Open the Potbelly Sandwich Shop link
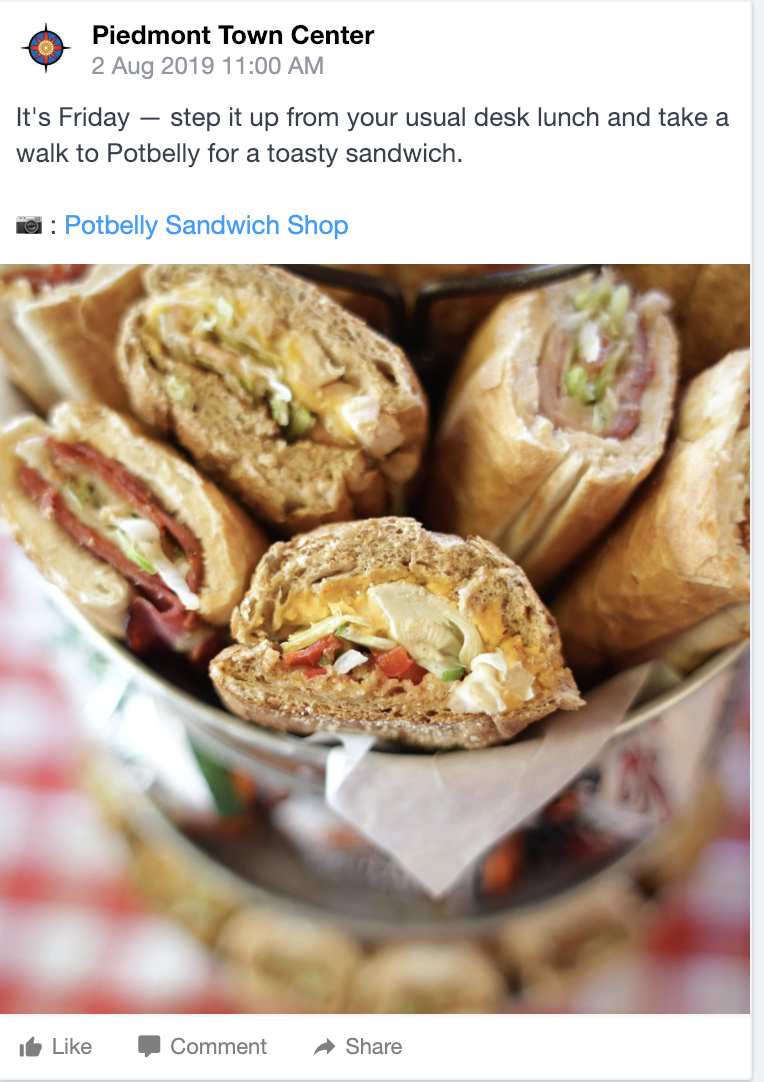Image resolution: width=764 pixels, height=1082 pixels. click(206, 225)
